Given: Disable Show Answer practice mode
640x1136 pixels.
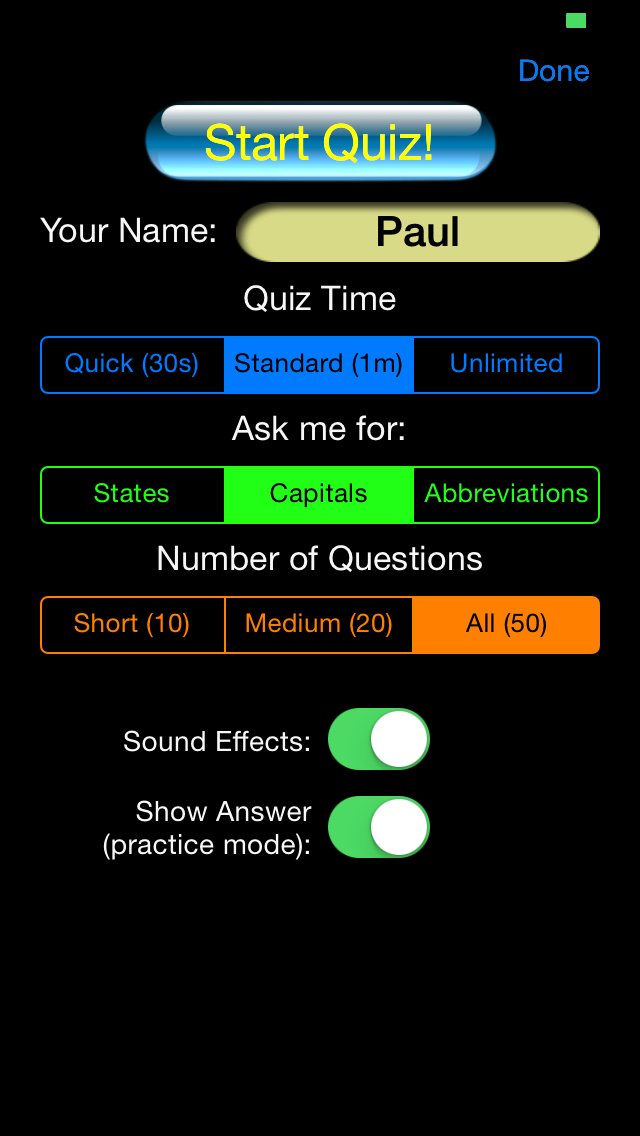Looking at the screenshot, I should pyautogui.click(x=379, y=827).
